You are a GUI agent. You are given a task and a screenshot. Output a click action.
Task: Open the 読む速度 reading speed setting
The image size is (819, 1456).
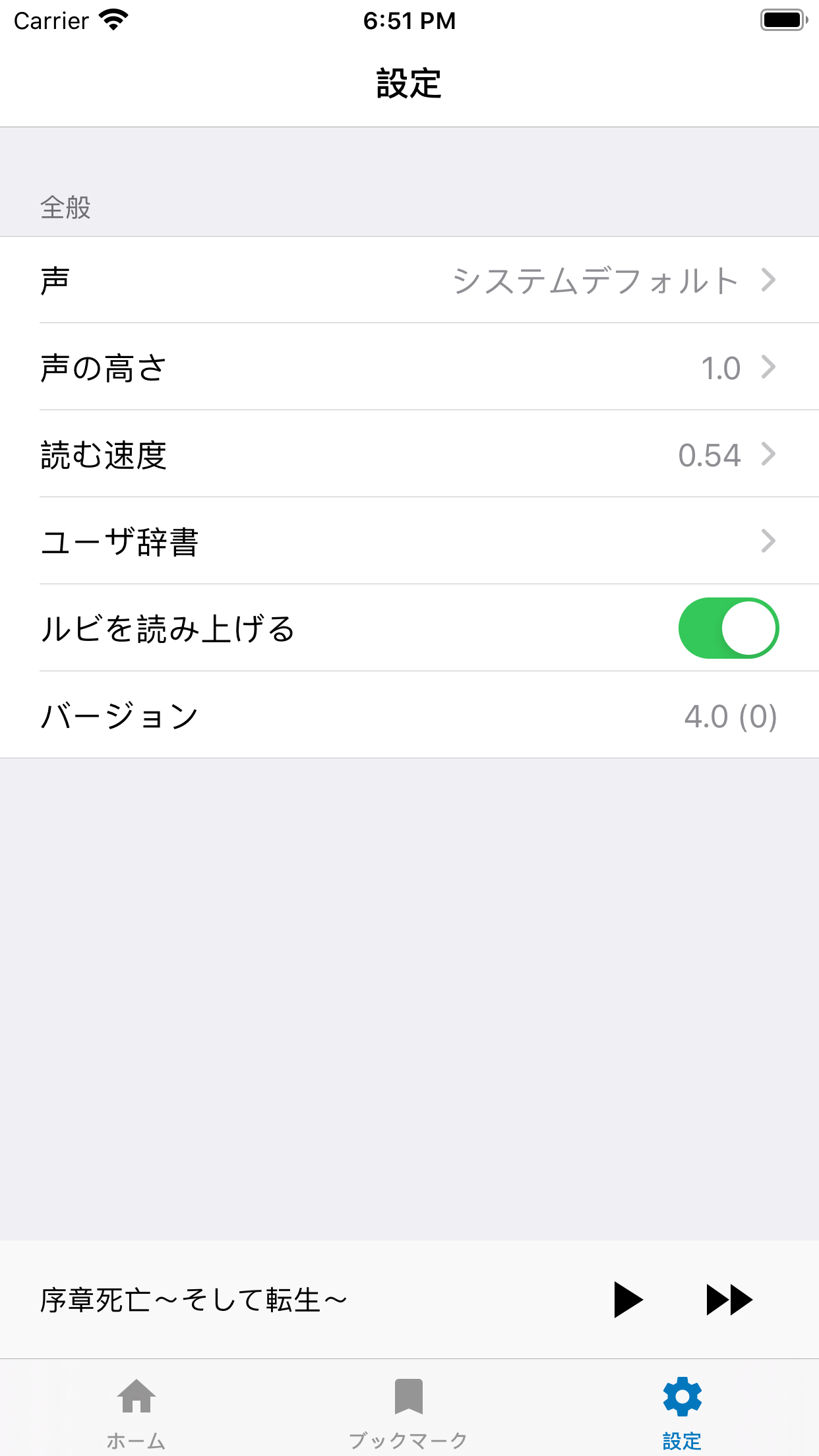point(409,454)
